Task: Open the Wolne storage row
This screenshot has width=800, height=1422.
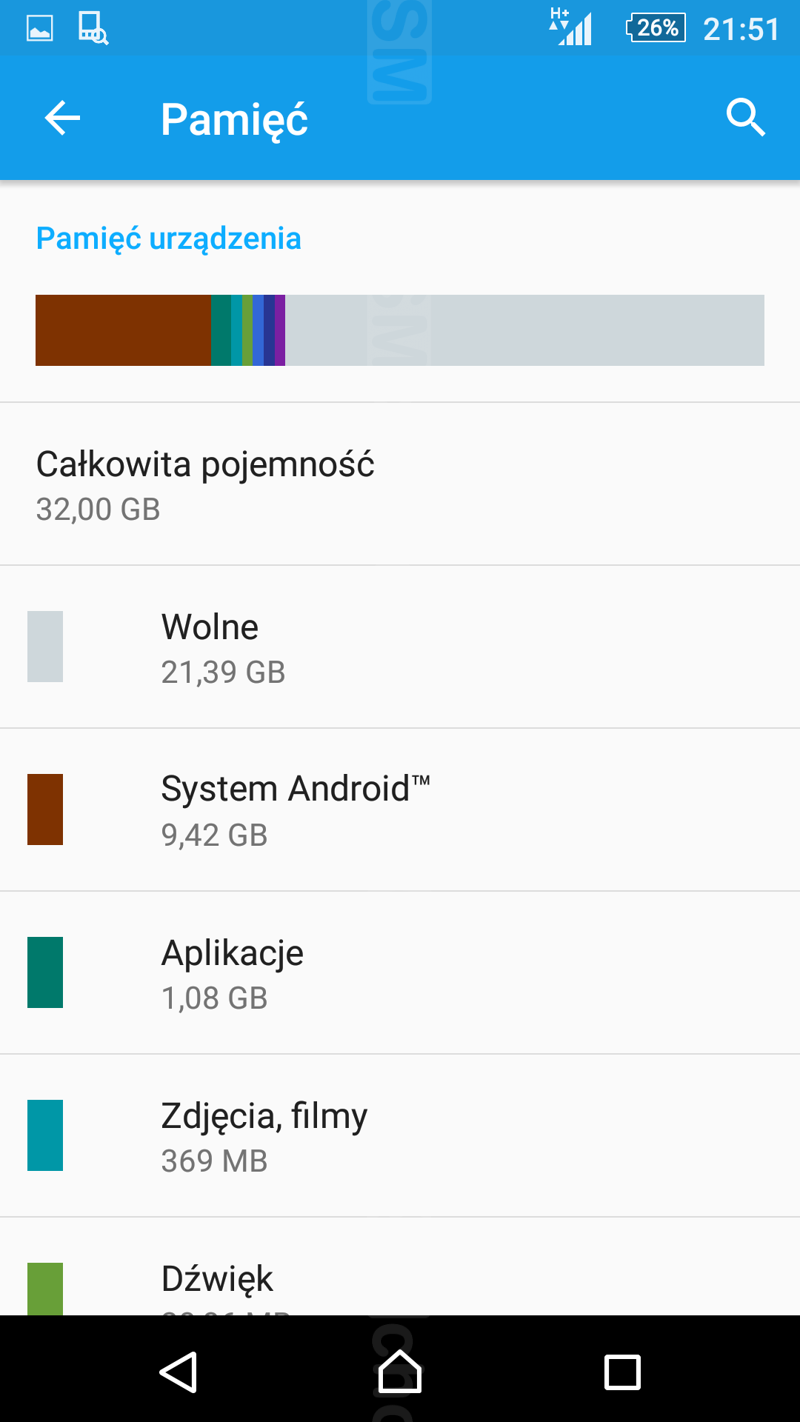Action: [400, 647]
